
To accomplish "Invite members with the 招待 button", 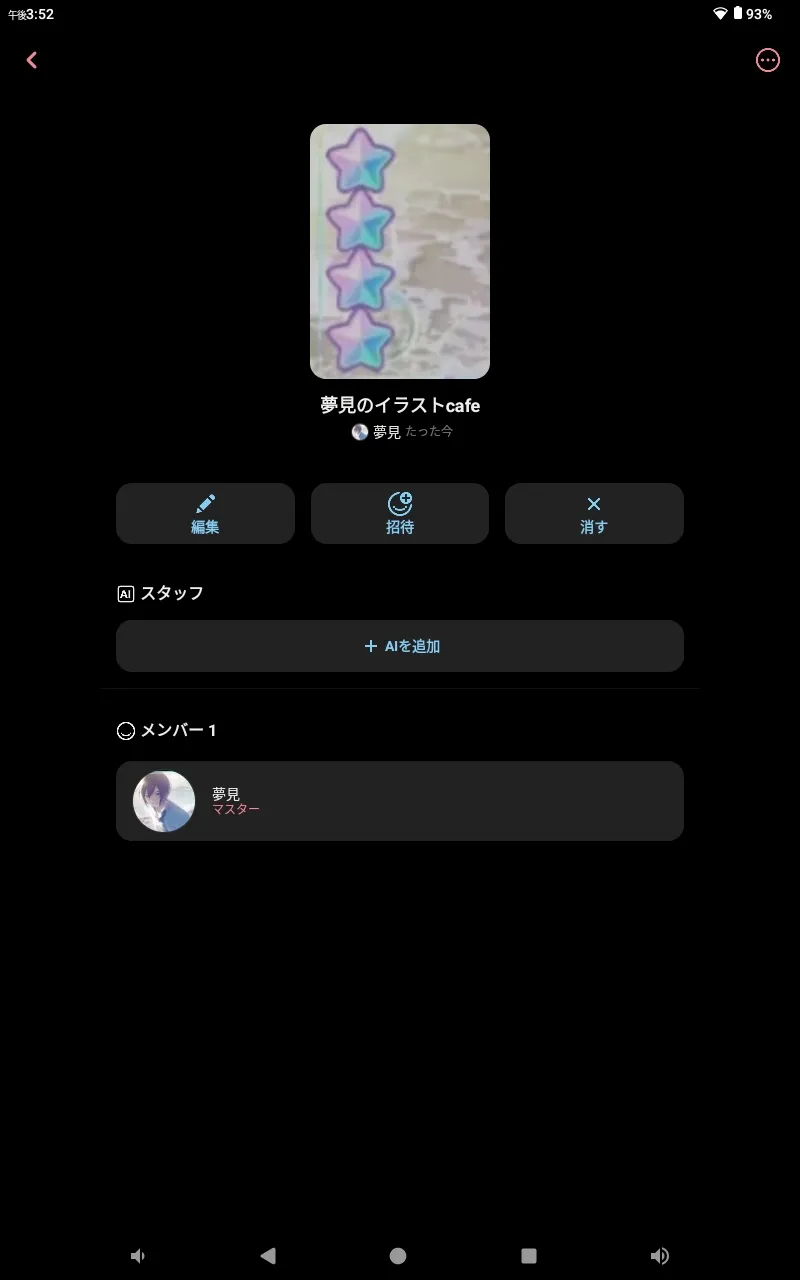I will tap(400, 514).
